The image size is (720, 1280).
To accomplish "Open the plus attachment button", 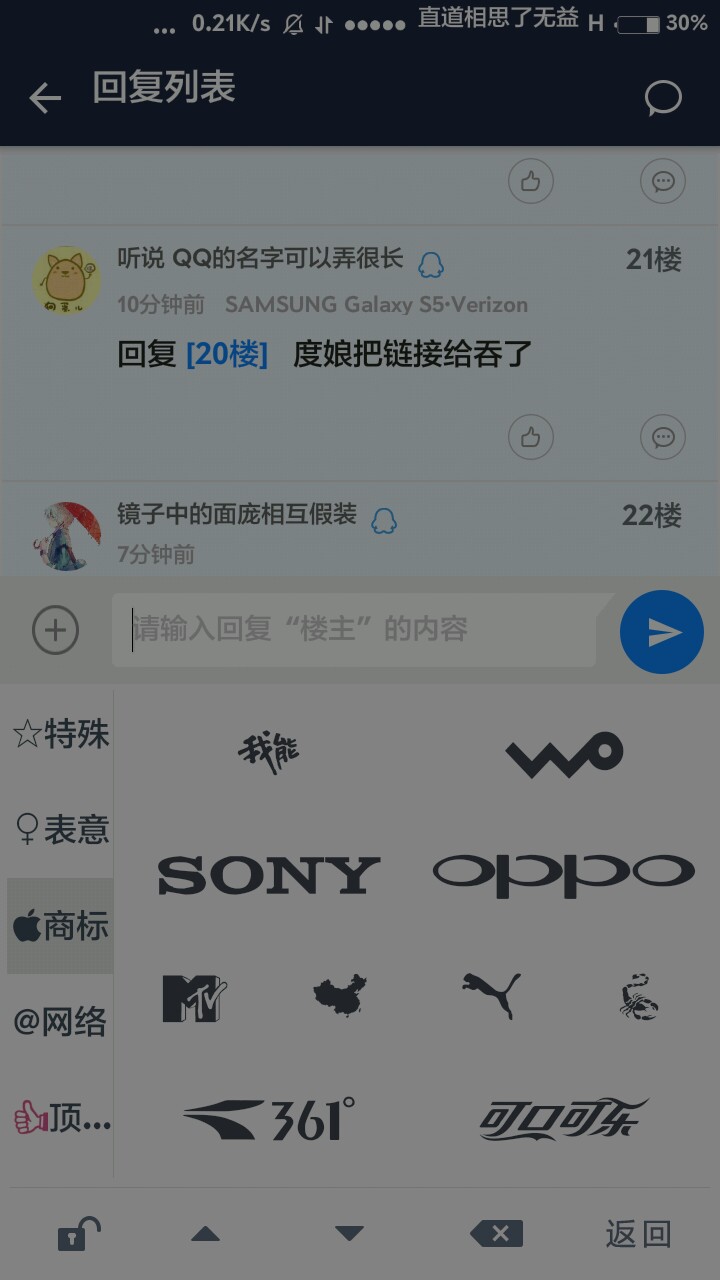I will 56,630.
